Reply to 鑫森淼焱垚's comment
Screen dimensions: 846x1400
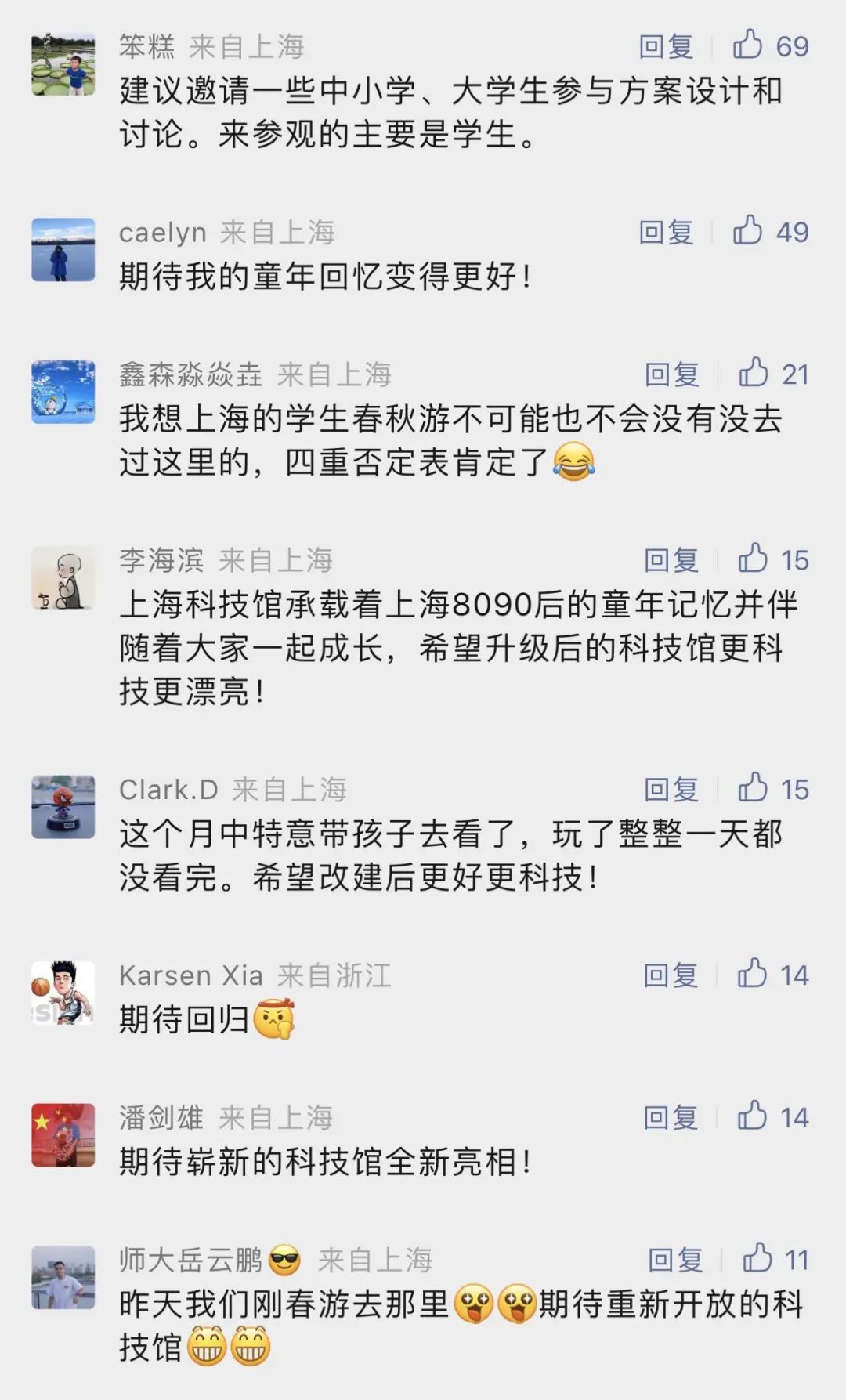[x=672, y=374]
